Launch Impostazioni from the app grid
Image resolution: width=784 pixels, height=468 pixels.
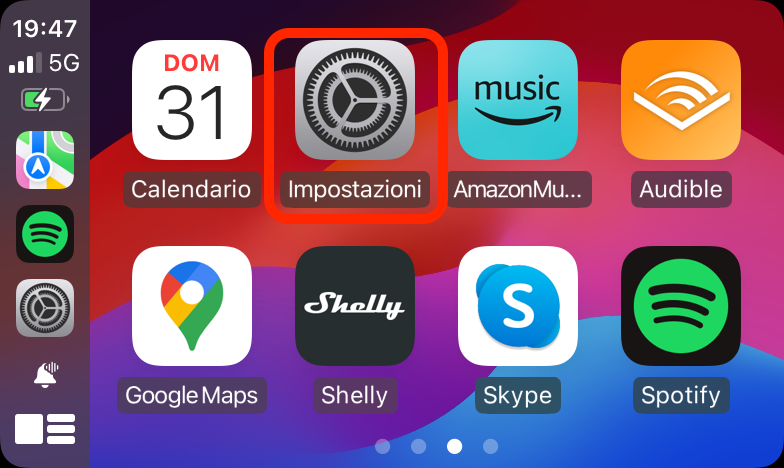(354, 100)
